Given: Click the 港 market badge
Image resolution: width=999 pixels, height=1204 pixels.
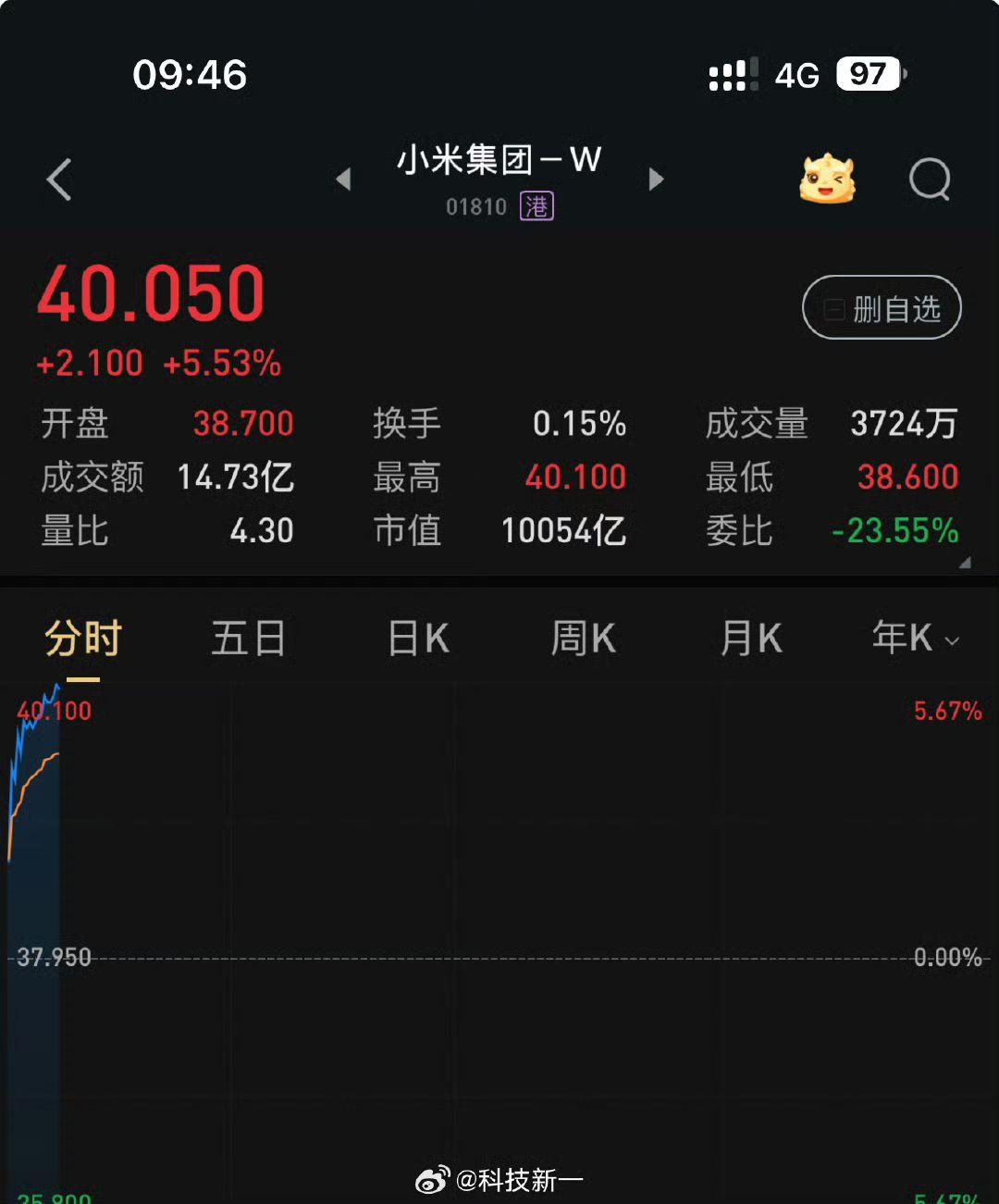Looking at the screenshot, I should [535, 206].
